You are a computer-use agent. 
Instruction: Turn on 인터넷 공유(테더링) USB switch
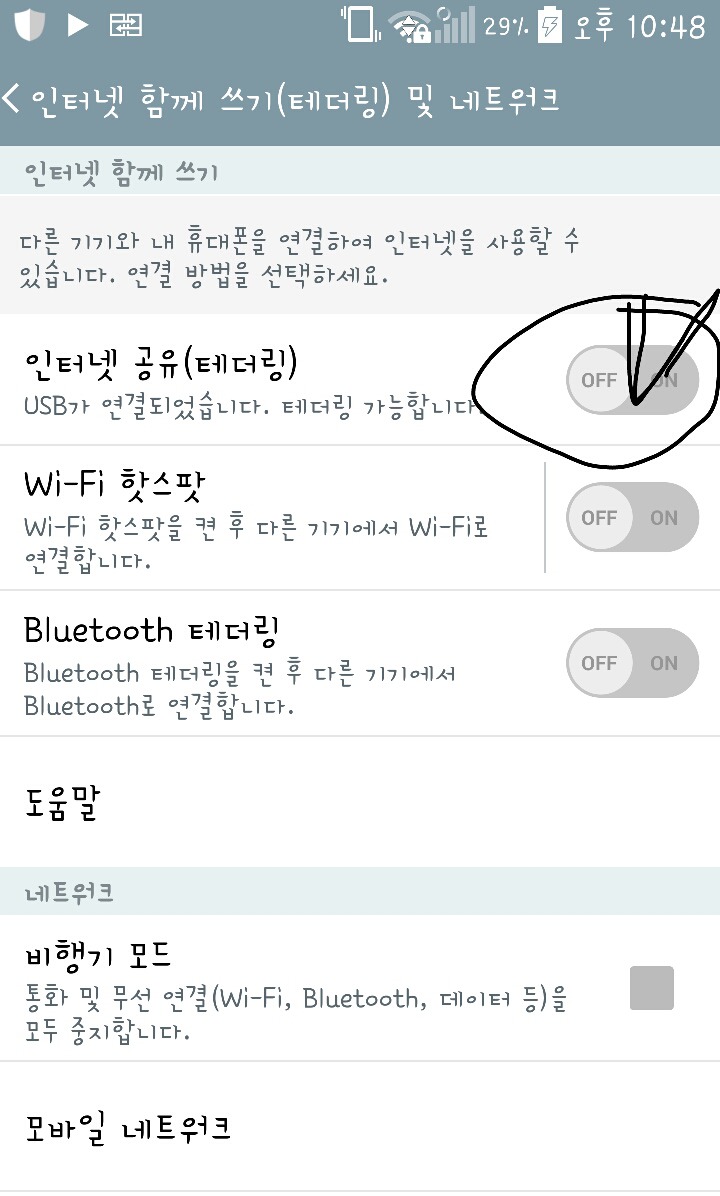click(x=632, y=380)
